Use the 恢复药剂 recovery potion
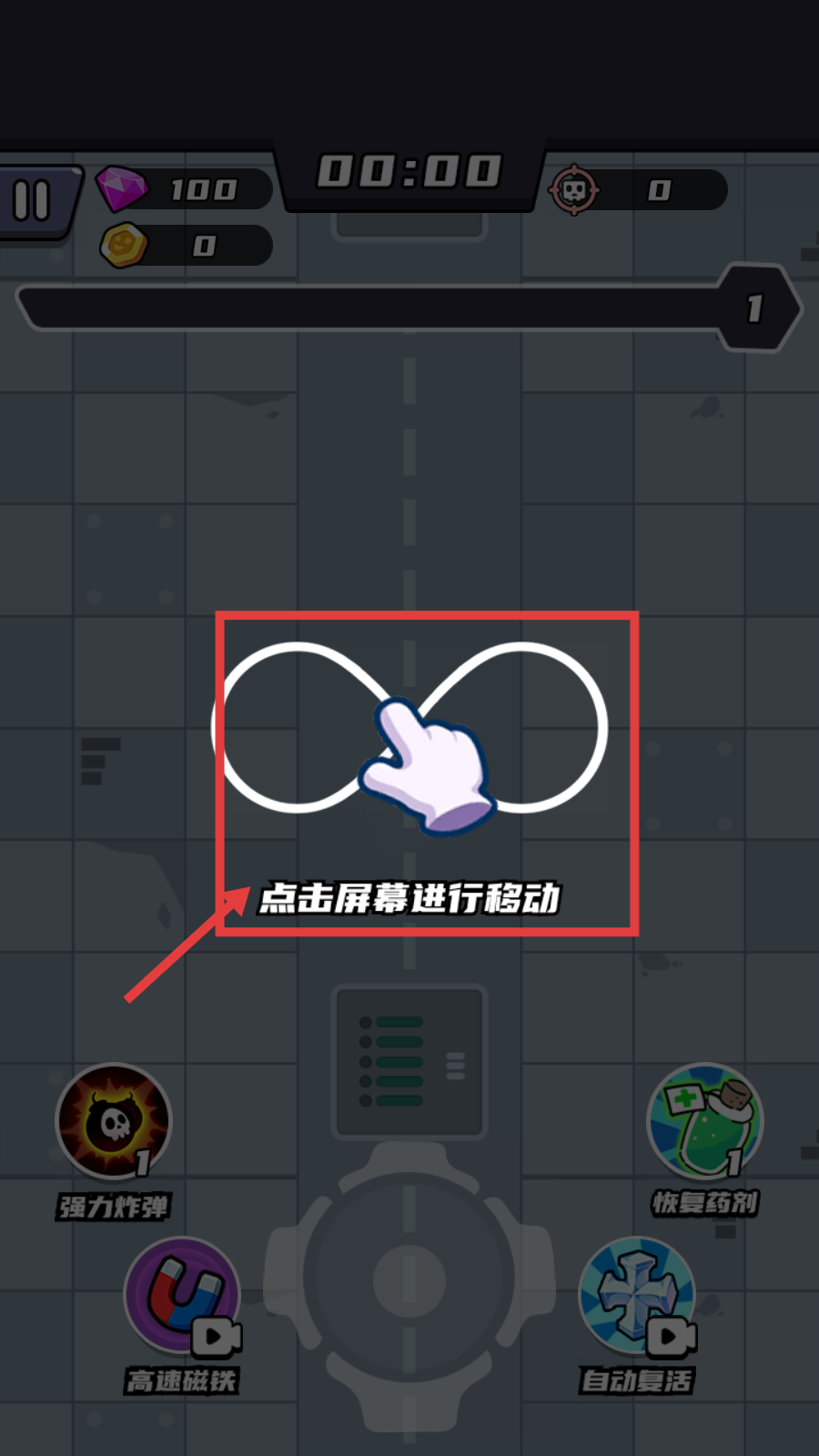 [x=704, y=1121]
